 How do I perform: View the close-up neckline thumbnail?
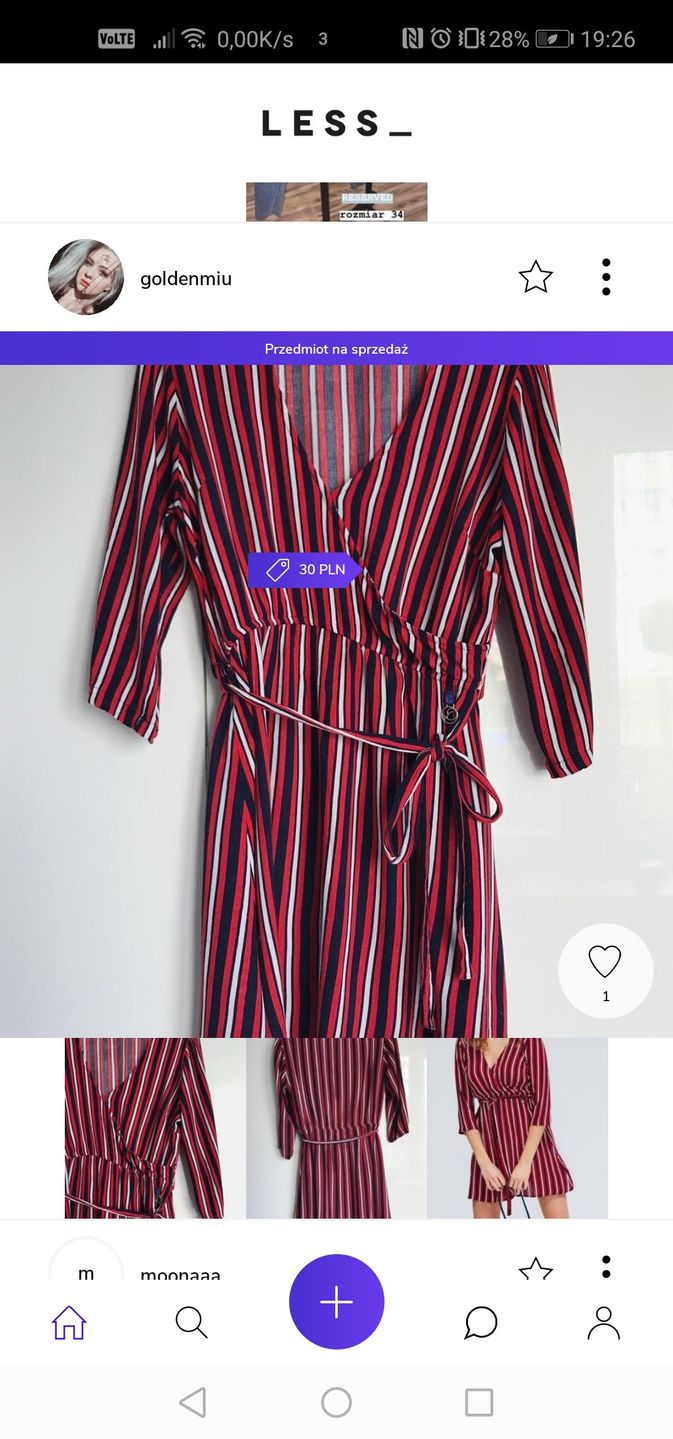pyautogui.click(x=144, y=1128)
